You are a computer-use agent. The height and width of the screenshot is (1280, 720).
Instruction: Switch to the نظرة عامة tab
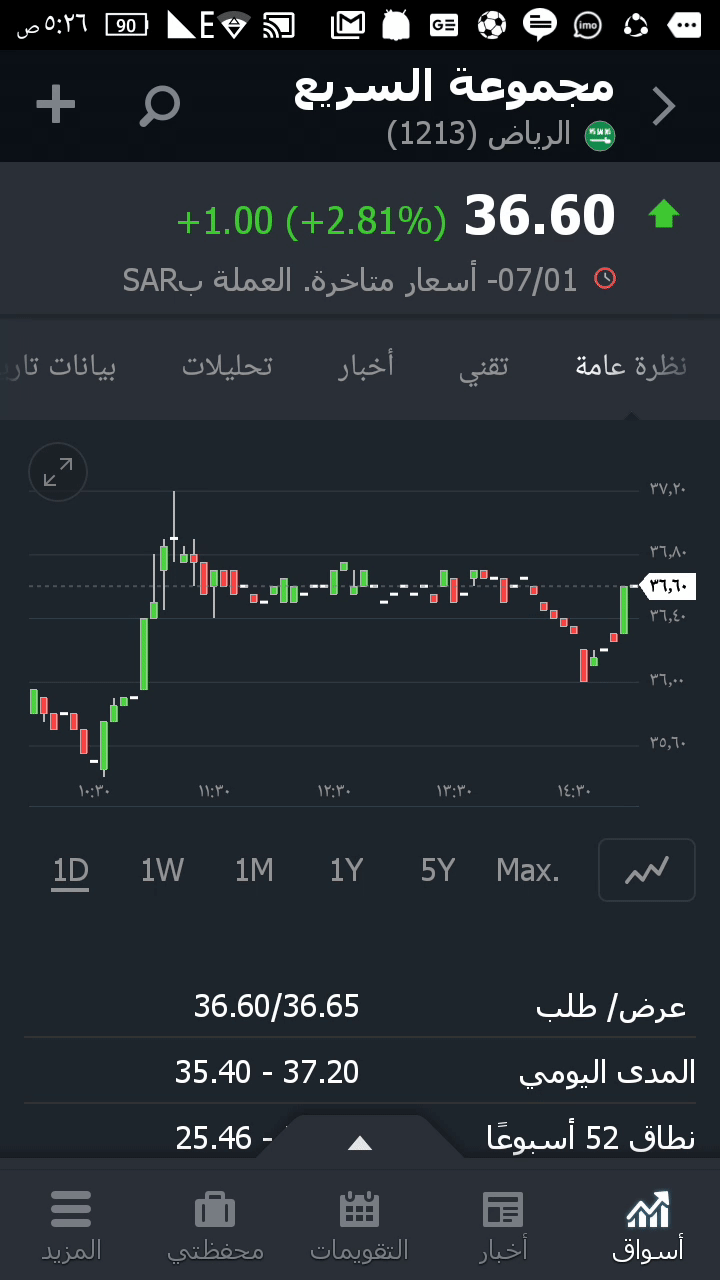[x=631, y=366]
